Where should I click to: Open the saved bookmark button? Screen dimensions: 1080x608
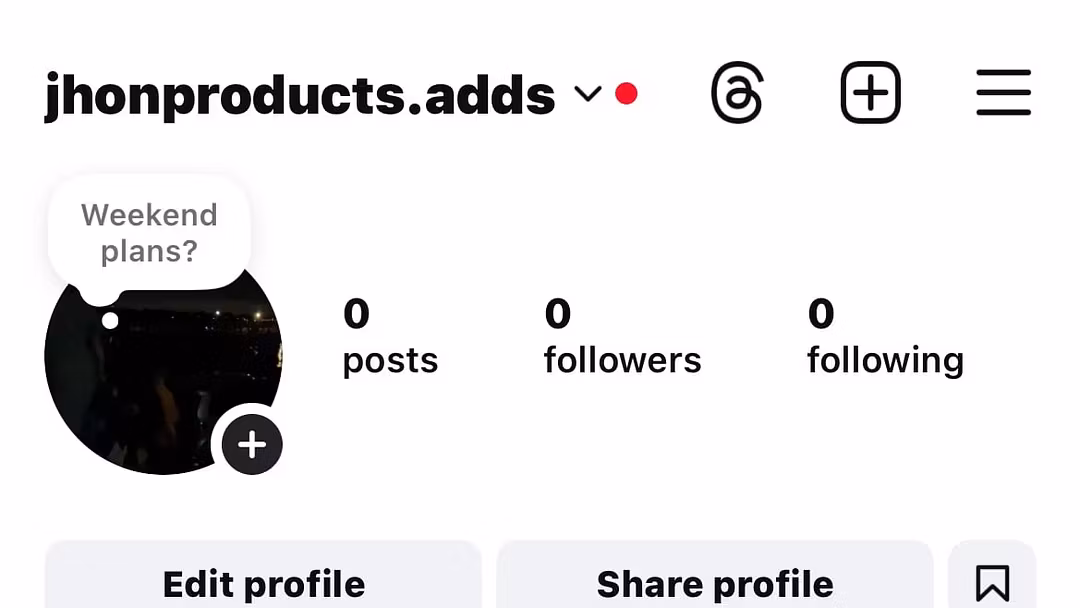[992, 582]
